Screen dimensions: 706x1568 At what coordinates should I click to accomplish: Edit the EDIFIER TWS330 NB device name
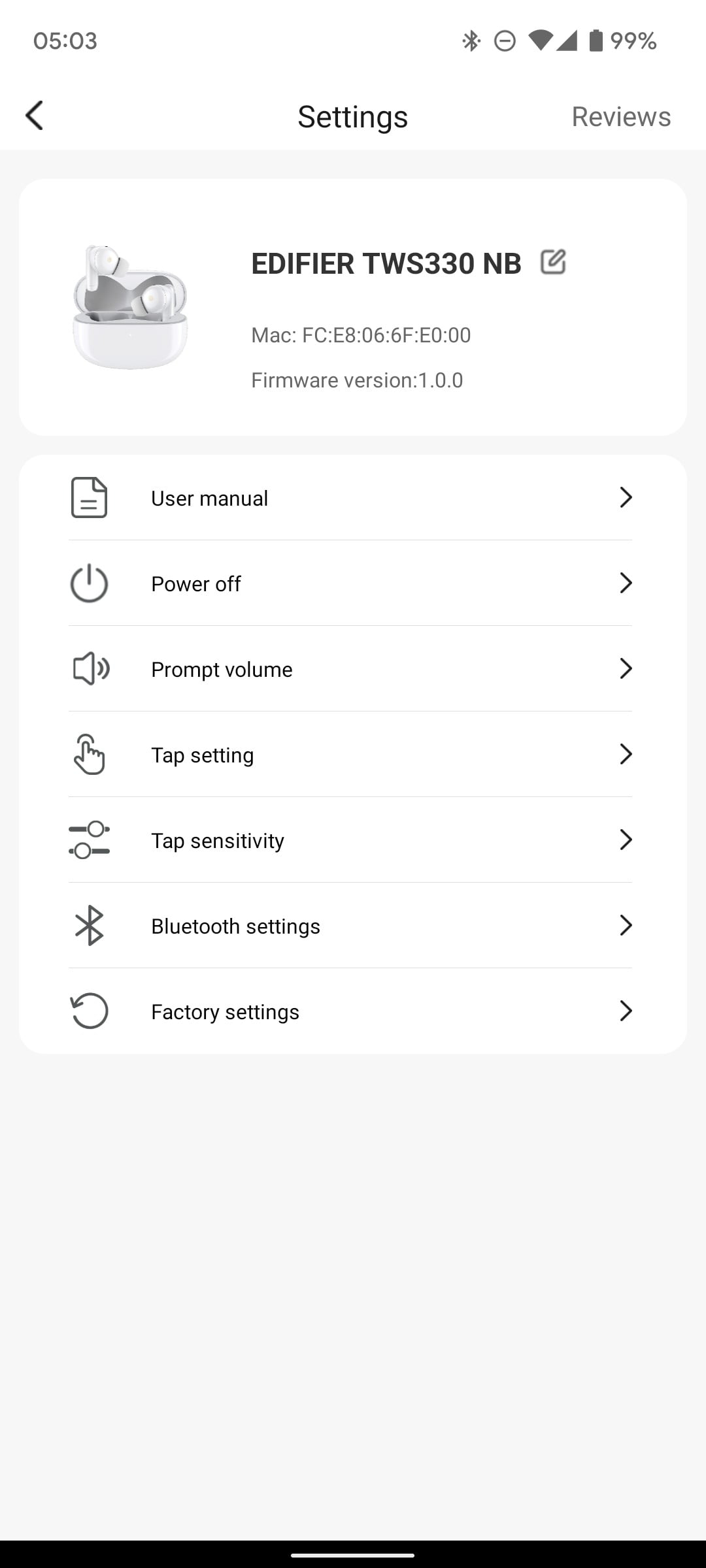[552, 262]
